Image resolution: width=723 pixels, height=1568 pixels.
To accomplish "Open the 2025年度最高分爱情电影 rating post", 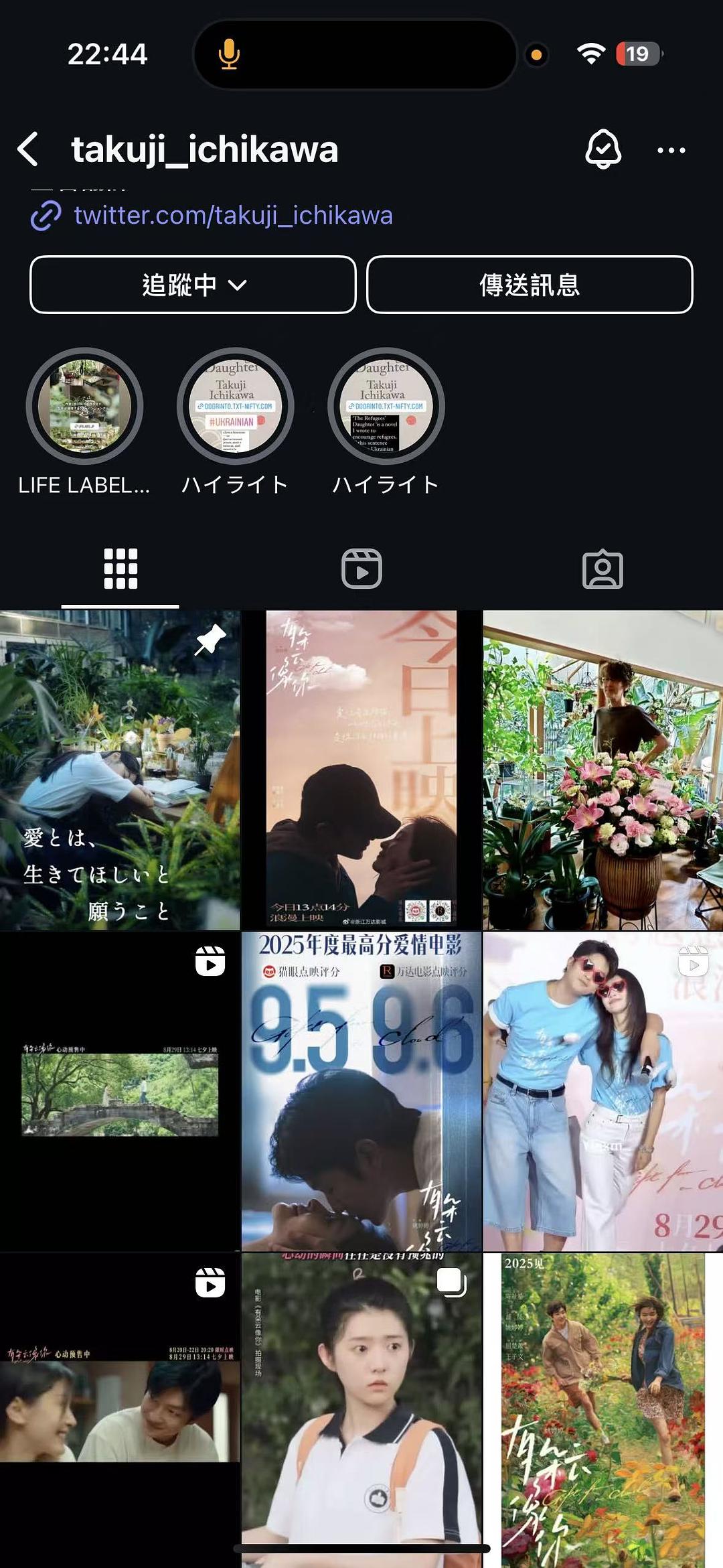I will (361, 1092).
